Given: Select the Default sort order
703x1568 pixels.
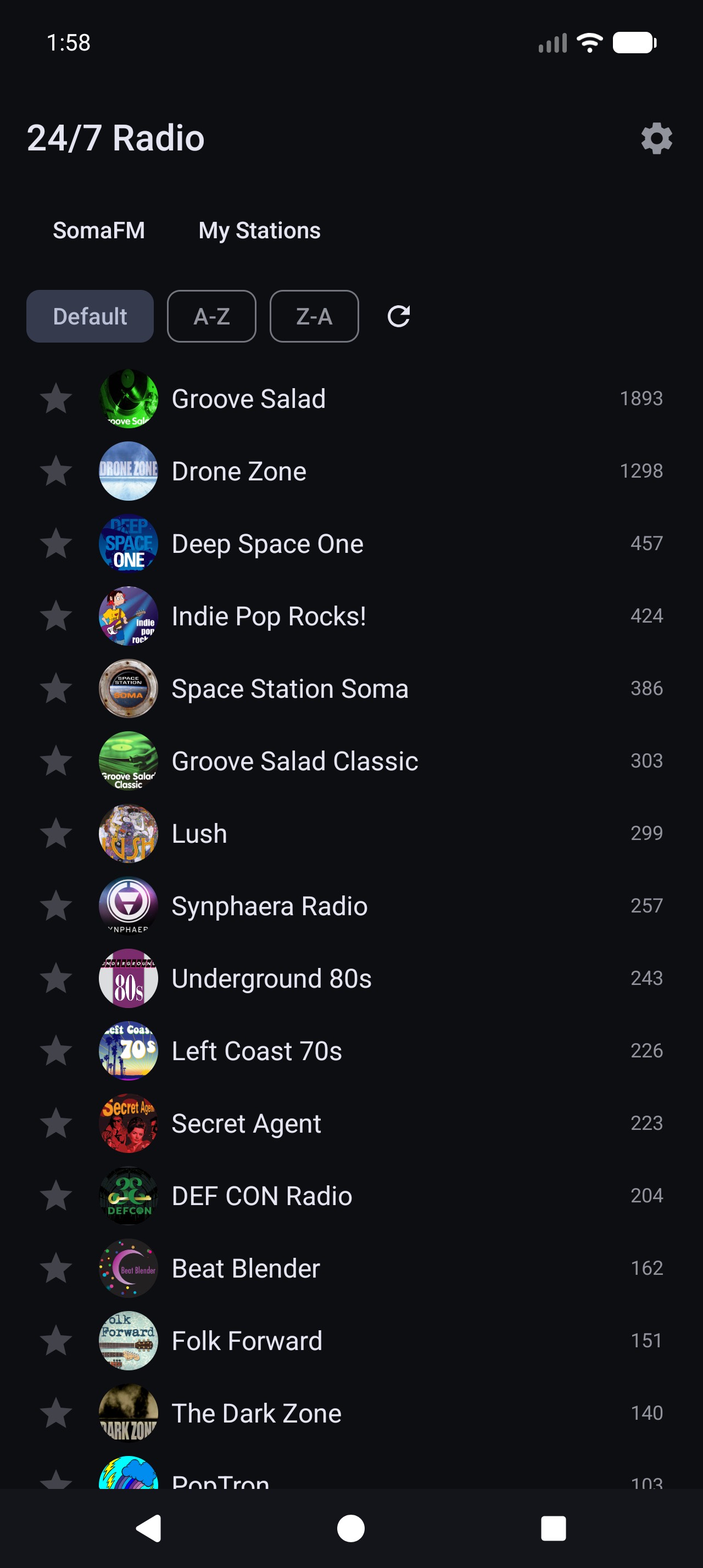Looking at the screenshot, I should coord(90,317).
